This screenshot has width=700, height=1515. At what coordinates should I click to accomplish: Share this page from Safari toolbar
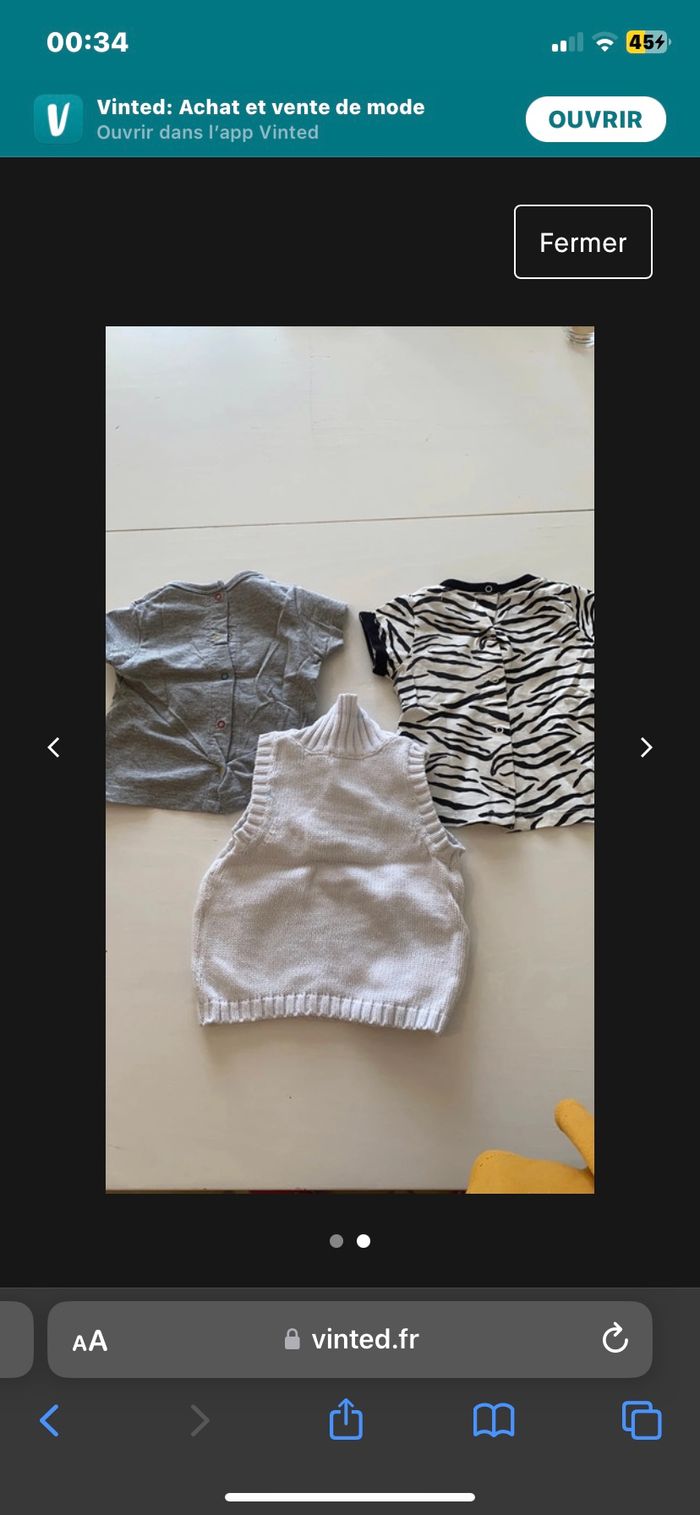coord(346,1420)
